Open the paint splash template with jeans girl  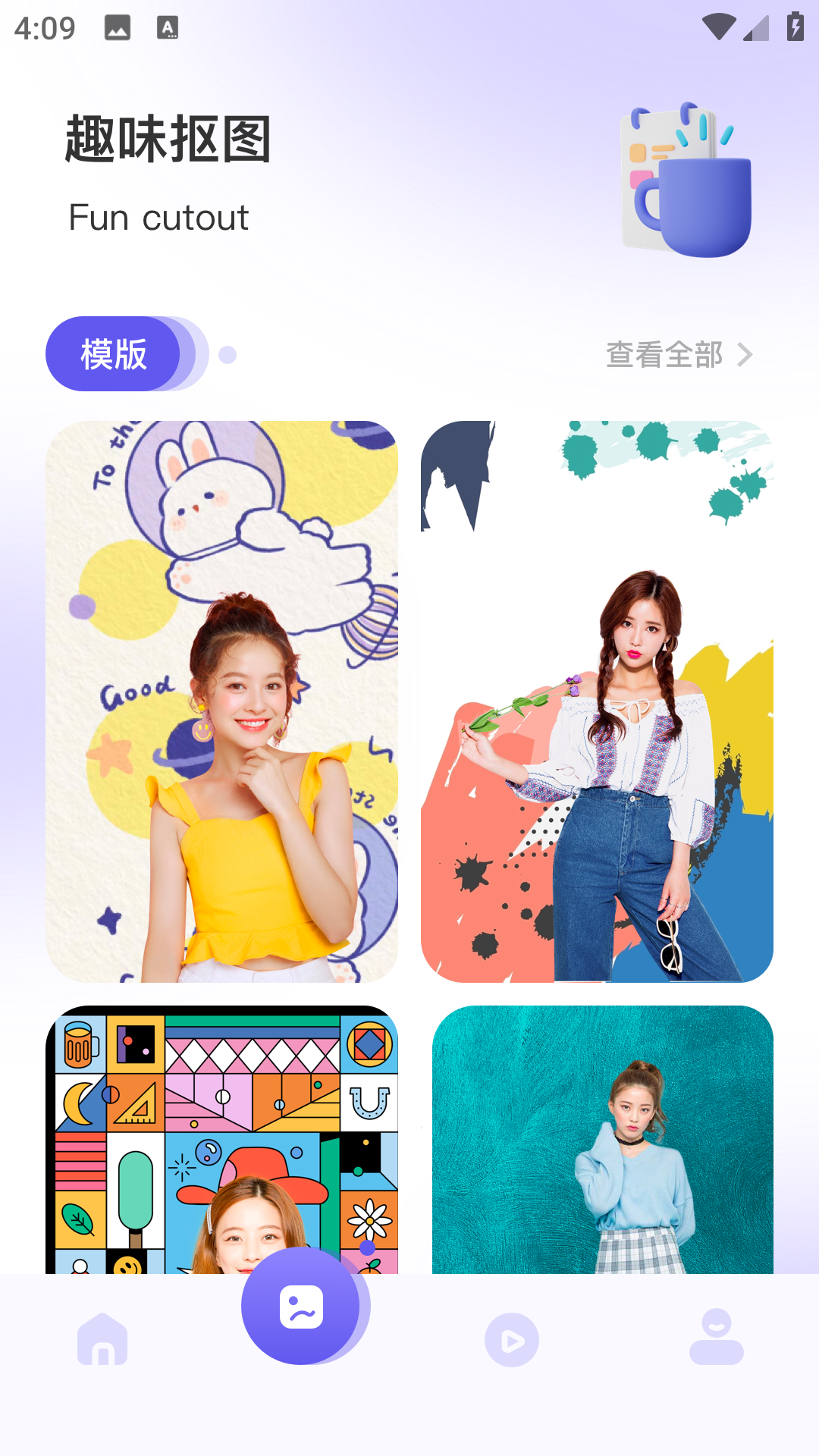(x=597, y=701)
